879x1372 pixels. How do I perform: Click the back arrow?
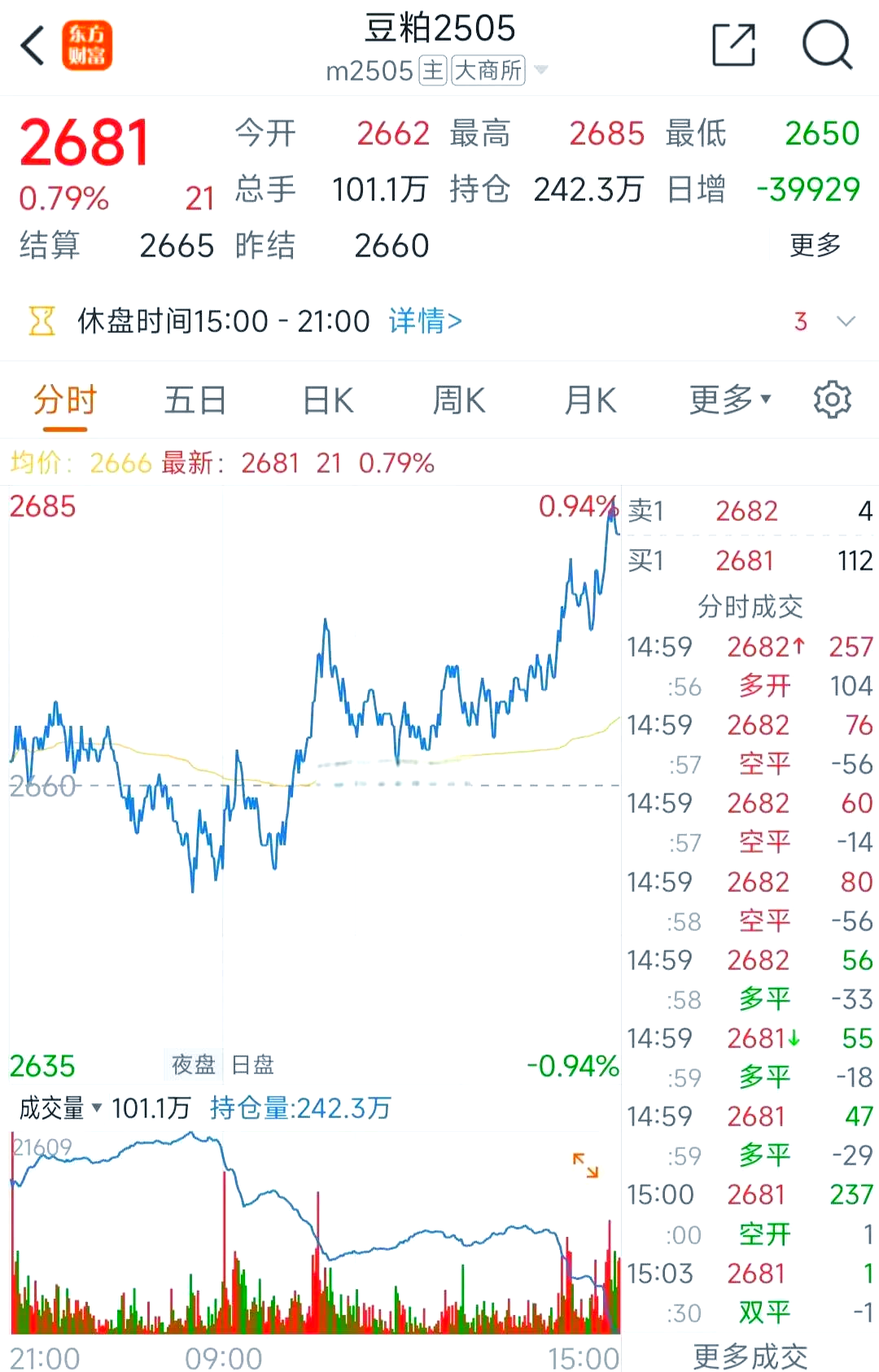coord(33,46)
